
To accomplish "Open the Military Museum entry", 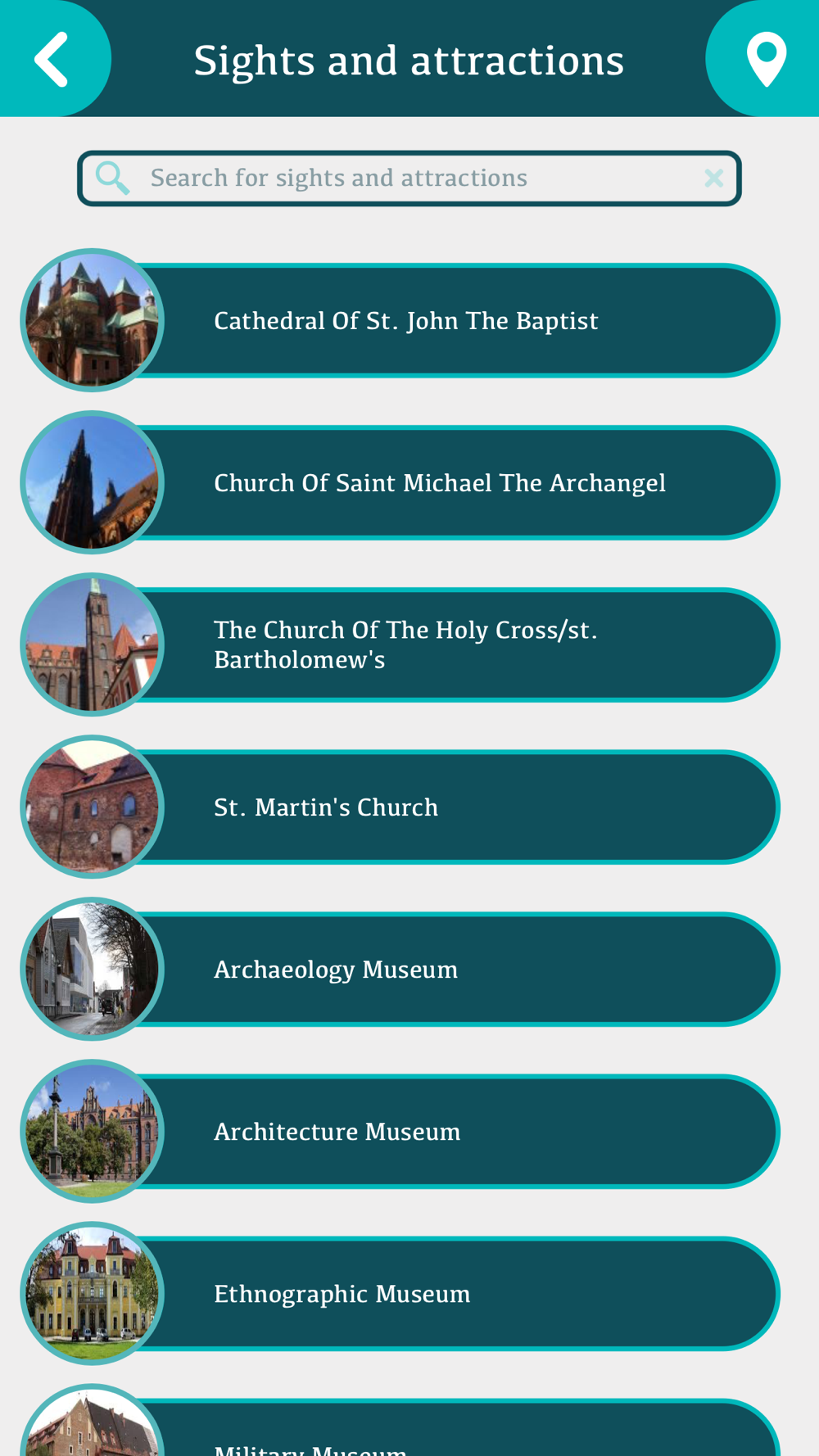I will coord(400,1425).
